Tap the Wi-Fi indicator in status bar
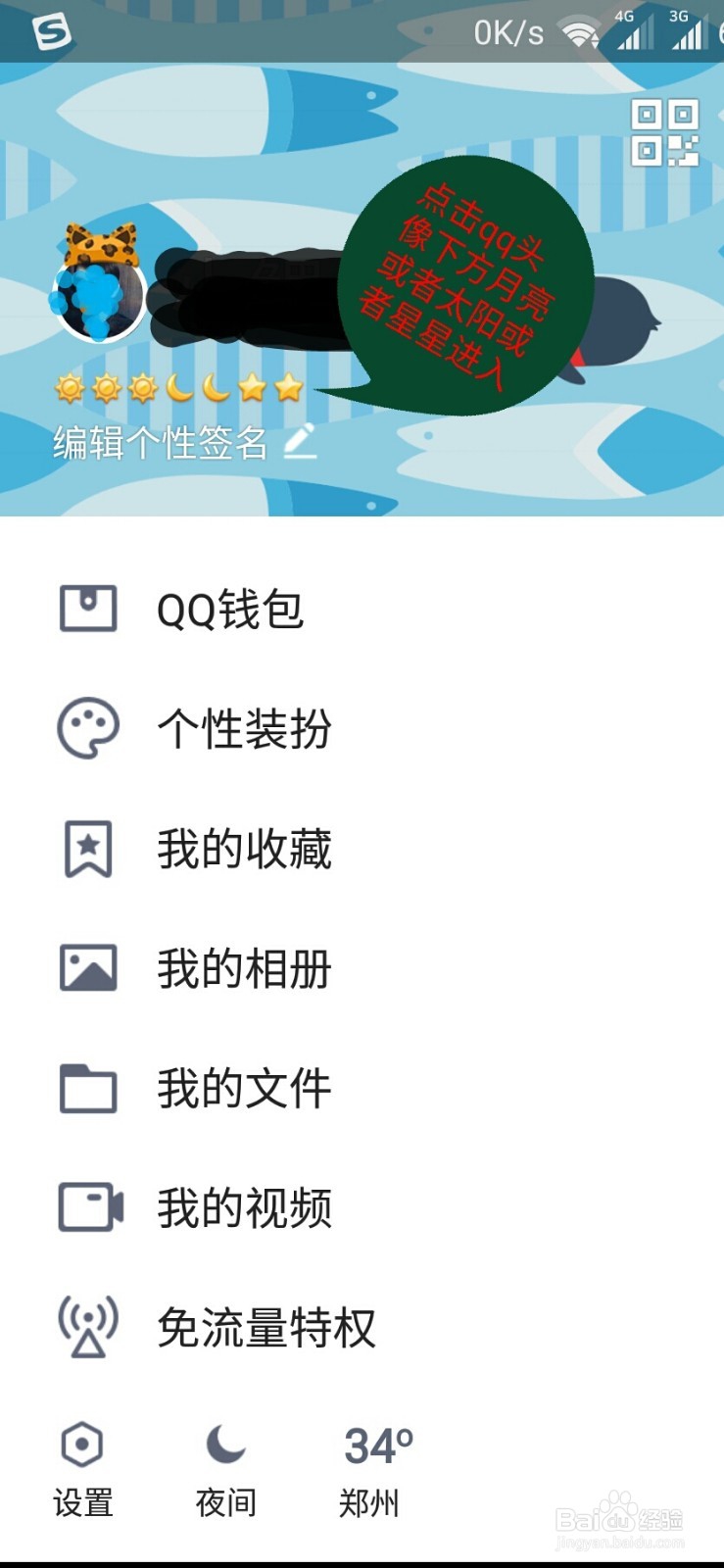 click(580, 31)
